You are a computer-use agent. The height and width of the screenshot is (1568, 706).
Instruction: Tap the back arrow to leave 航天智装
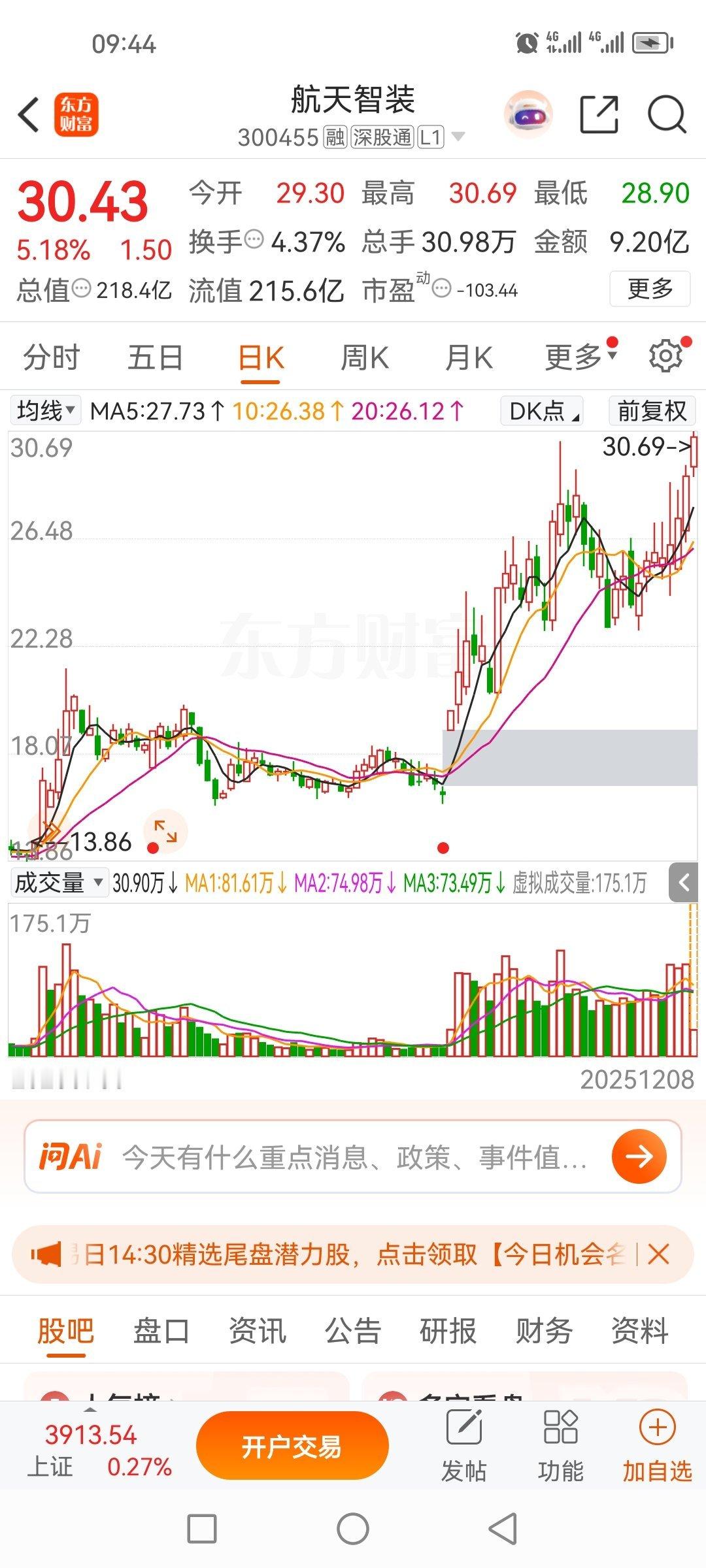tap(27, 114)
